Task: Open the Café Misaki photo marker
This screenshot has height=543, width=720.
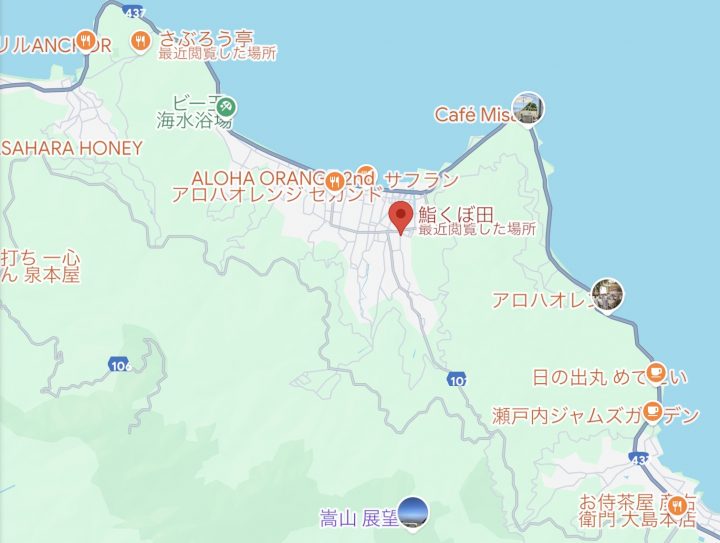Action: 526,108
